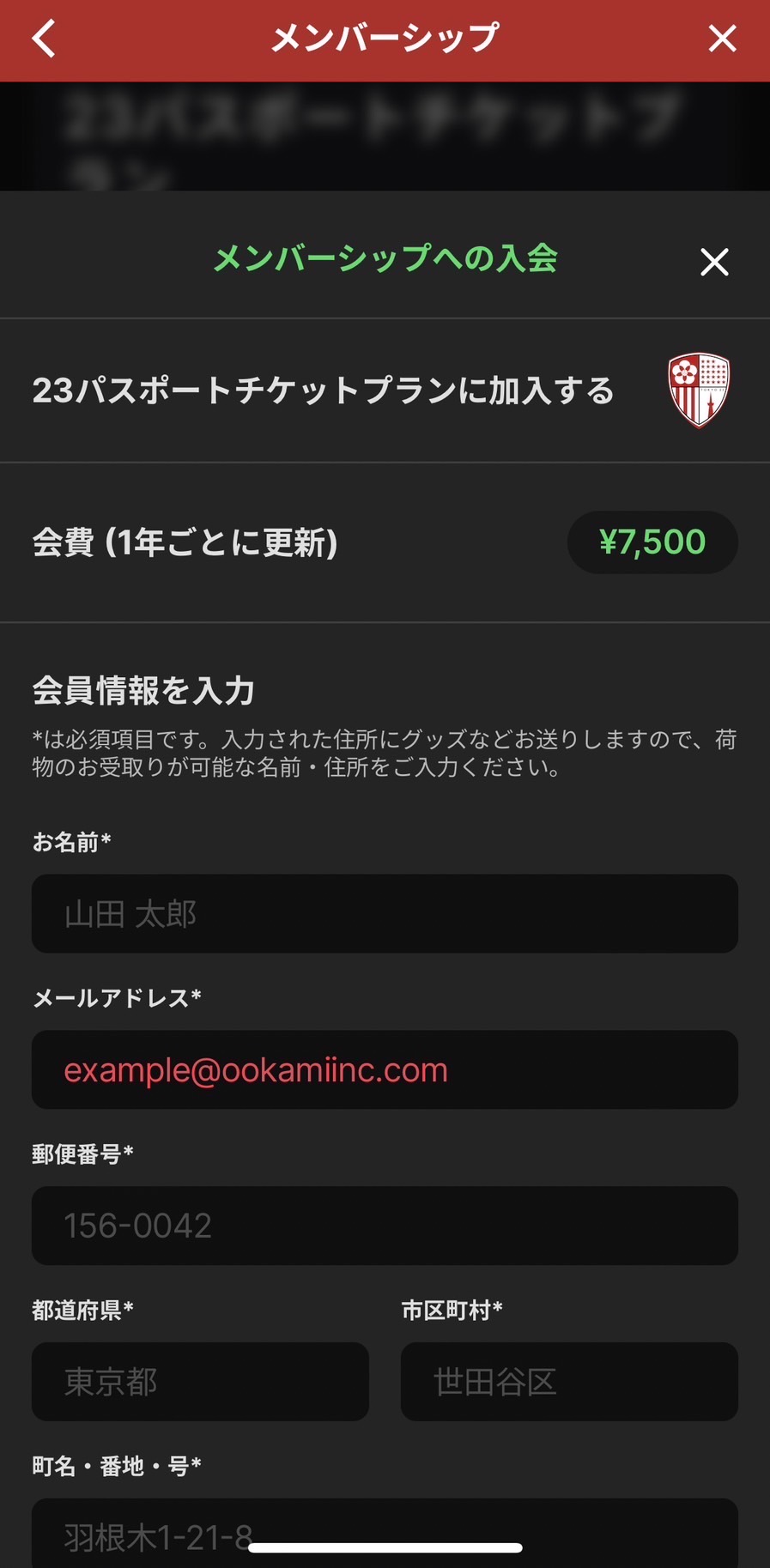Select the 郵便番号 postal code field
The width and height of the screenshot is (770, 1568).
385,1226
